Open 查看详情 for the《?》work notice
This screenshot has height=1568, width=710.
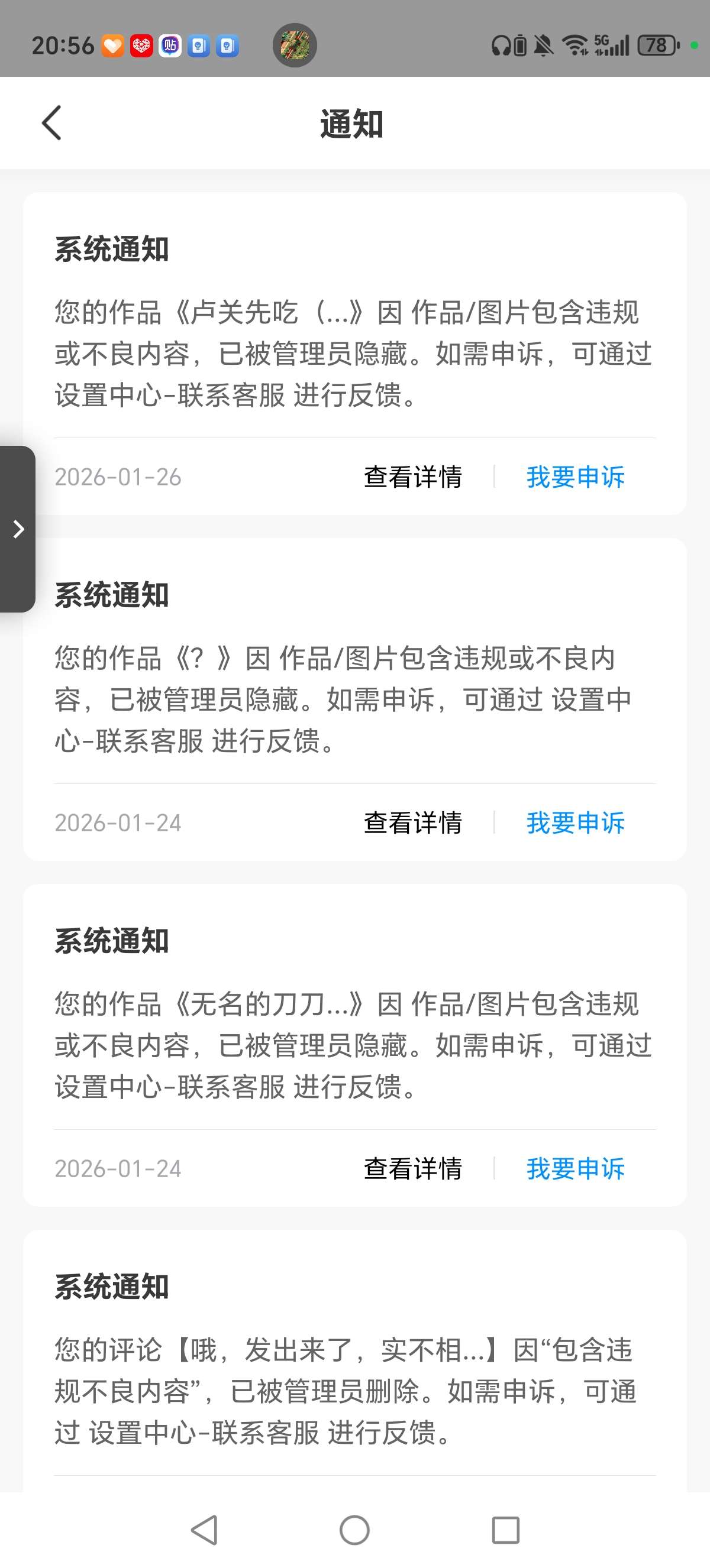pos(412,822)
